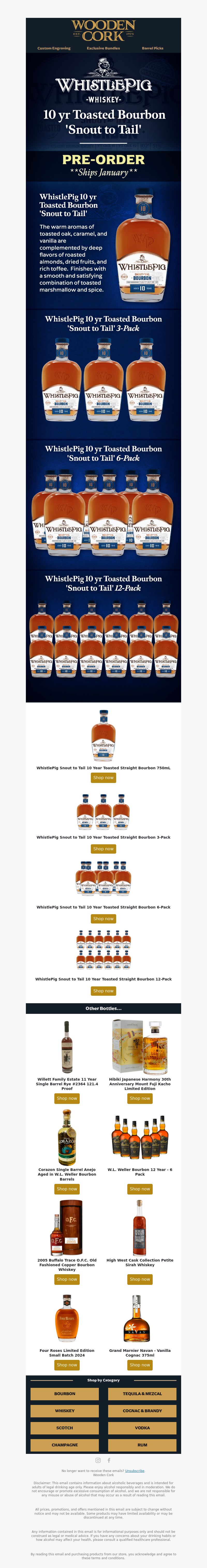Shop now for WhistlePig 12-Pack
This screenshot has height=1568, width=207.
click(103, 991)
